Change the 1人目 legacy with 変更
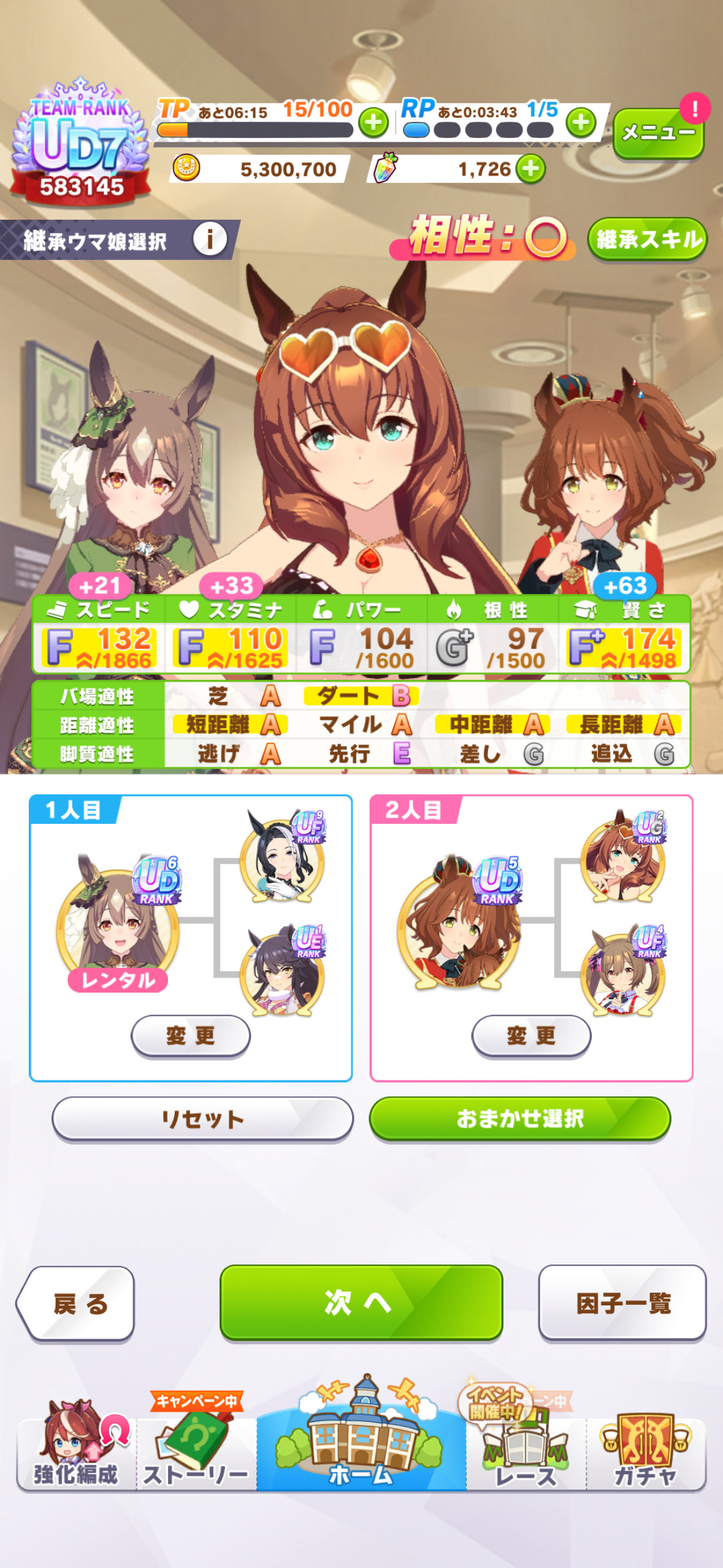Screen dimensions: 723x1568 (x=191, y=1036)
